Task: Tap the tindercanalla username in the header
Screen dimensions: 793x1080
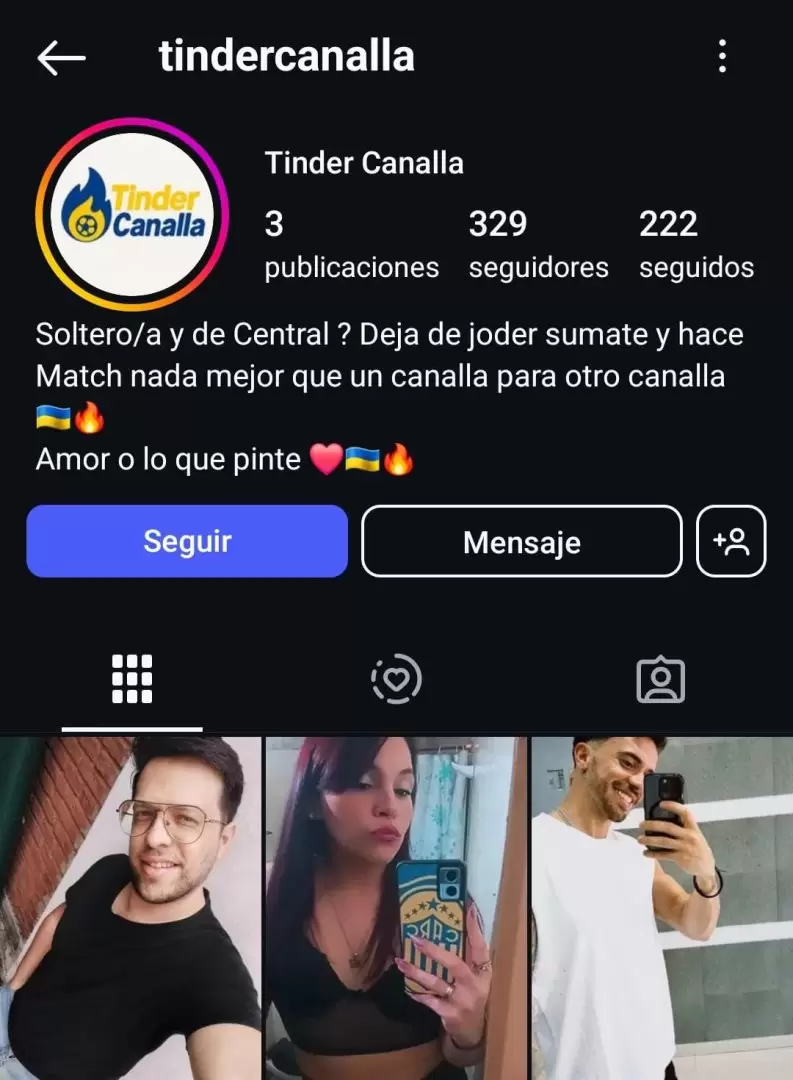Action: (285, 57)
